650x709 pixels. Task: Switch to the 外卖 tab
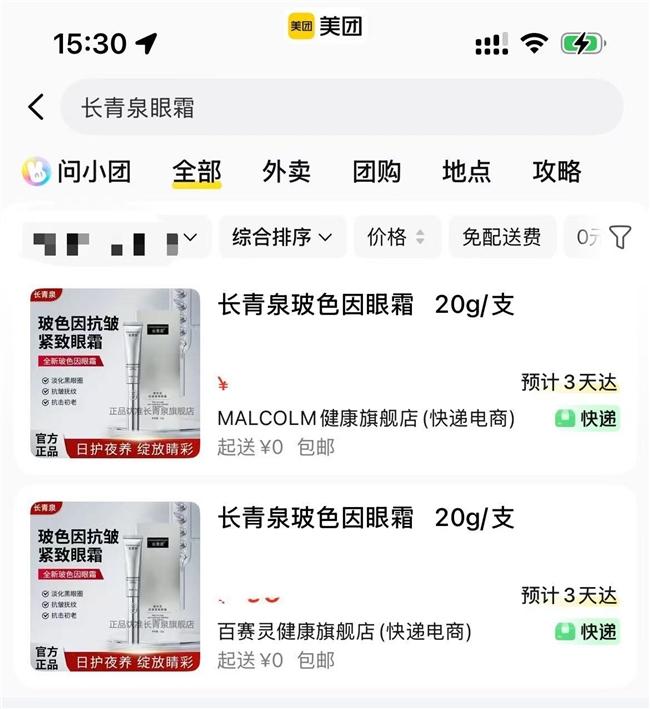pyautogui.click(x=286, y=172)
